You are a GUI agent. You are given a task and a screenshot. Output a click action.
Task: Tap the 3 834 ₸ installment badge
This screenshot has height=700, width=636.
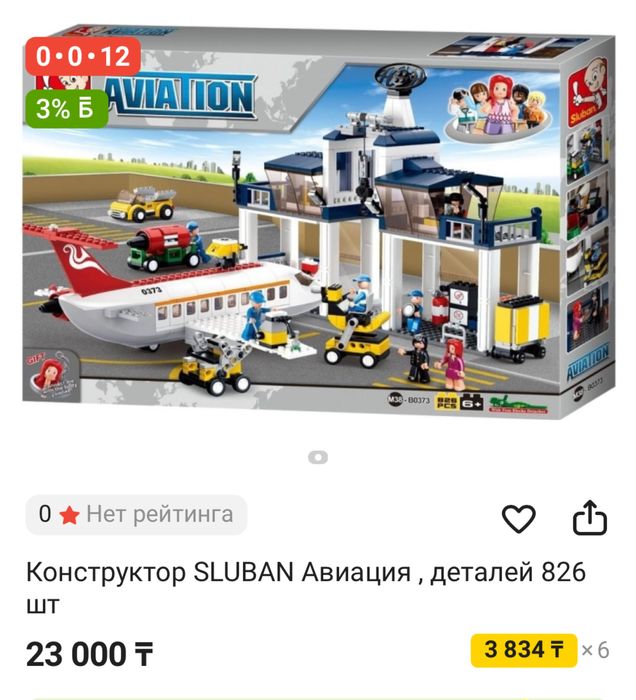[x=523, y=650]
